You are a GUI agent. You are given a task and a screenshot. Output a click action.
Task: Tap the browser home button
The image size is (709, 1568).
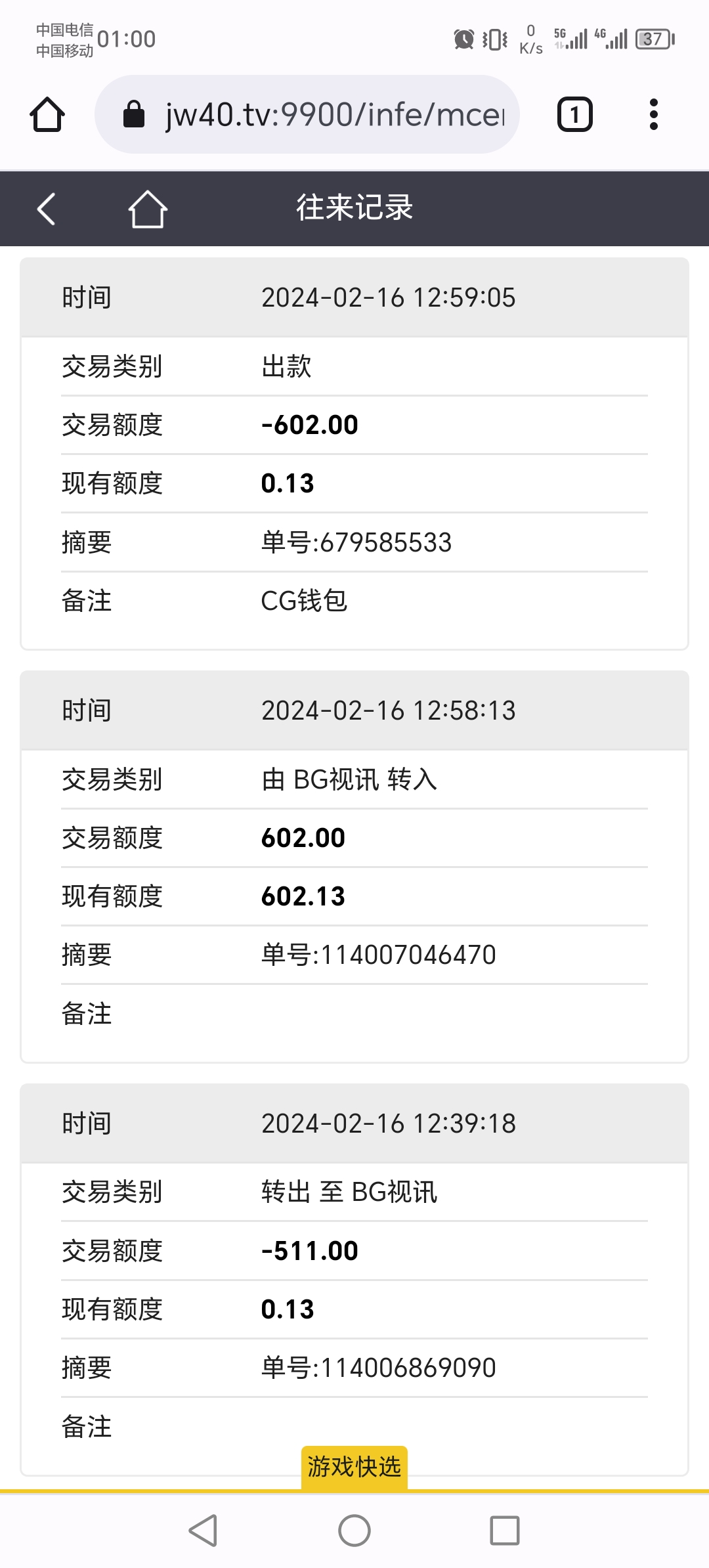tap(47, 115)
